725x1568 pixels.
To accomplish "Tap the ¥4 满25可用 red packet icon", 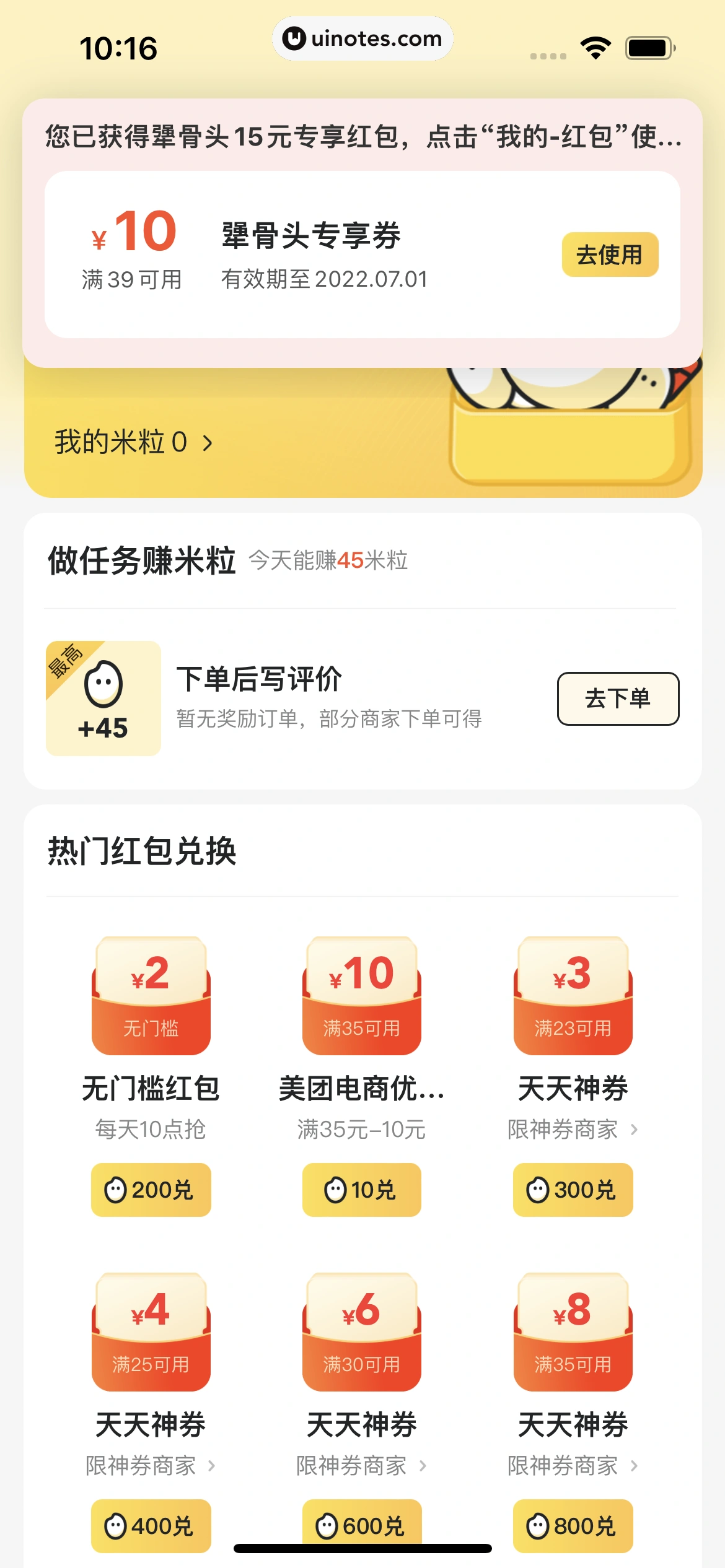I will (x=151, y=1338).
